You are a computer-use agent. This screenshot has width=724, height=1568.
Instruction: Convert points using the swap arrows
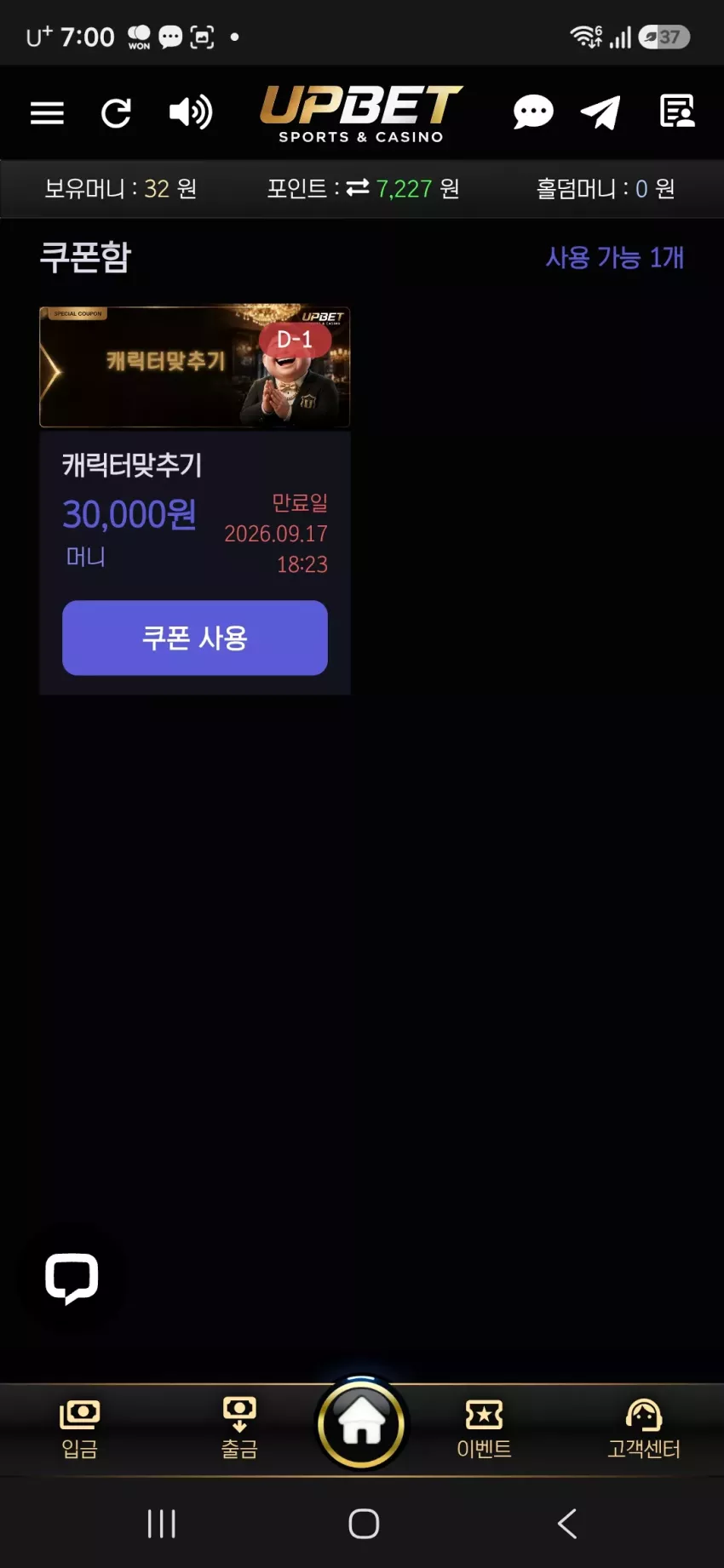coord(358,187)
